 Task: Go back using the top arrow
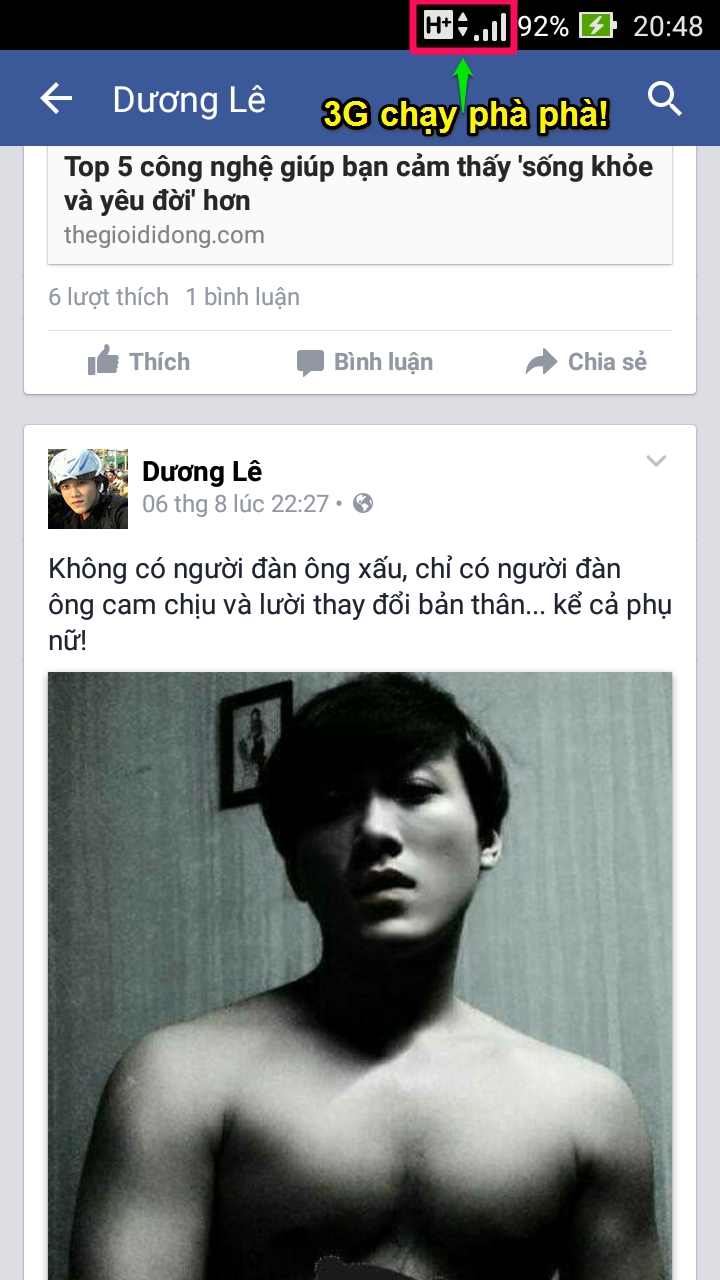coord(56,98)
